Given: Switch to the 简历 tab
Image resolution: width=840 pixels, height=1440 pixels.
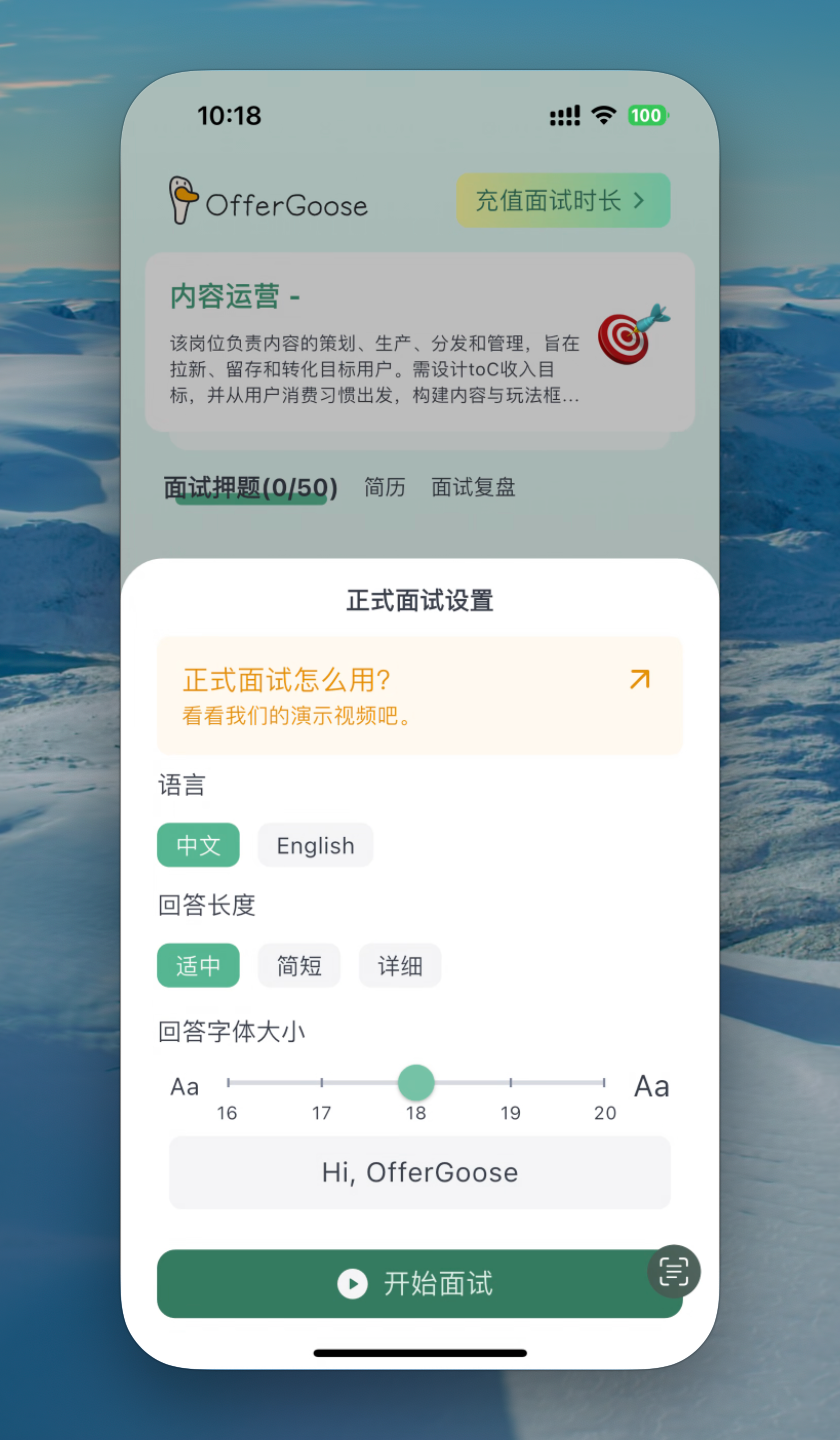Looking at the screenshot, I should tap(385, 488).
